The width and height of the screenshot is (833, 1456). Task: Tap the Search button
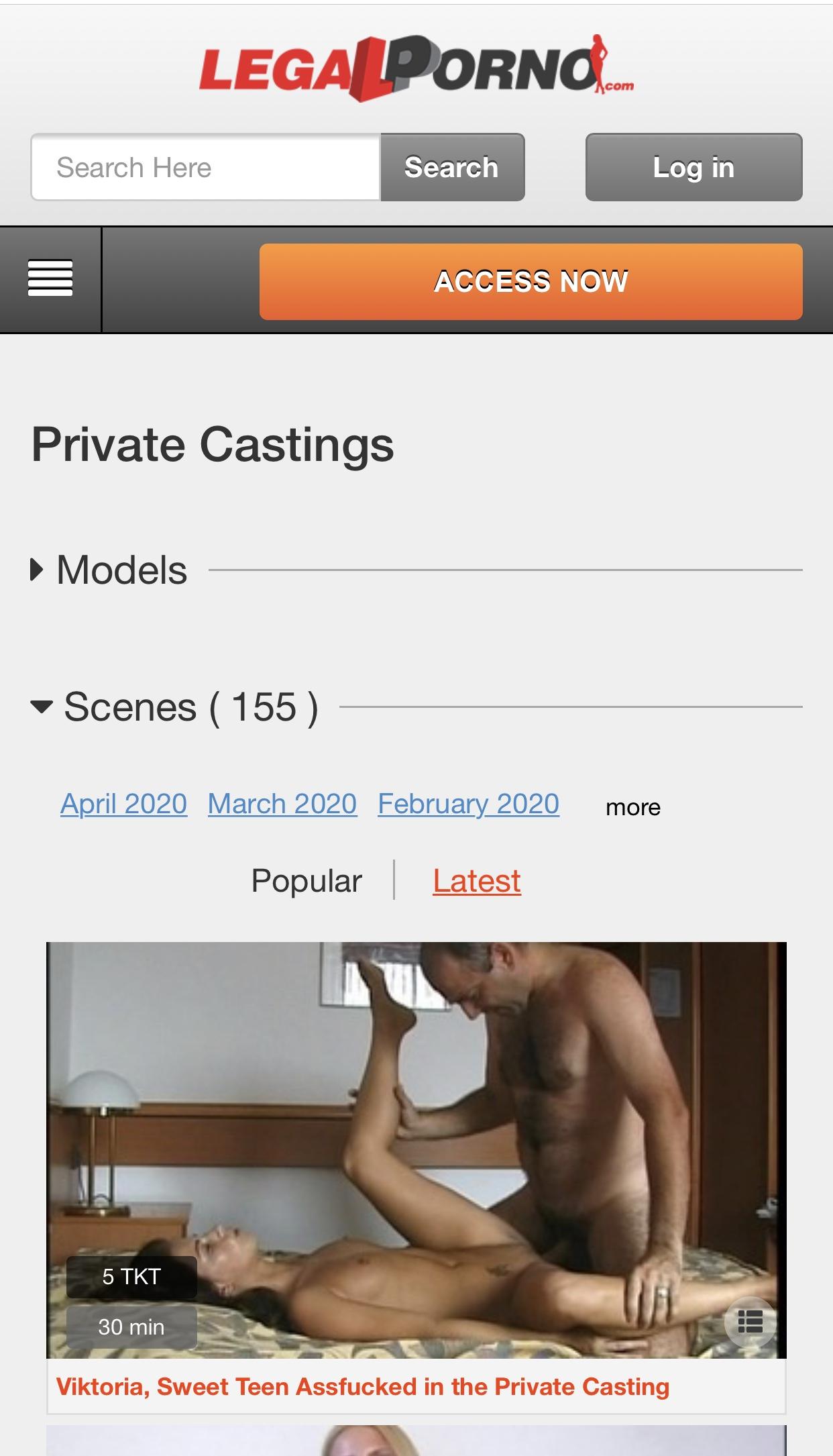pos(452,168)
